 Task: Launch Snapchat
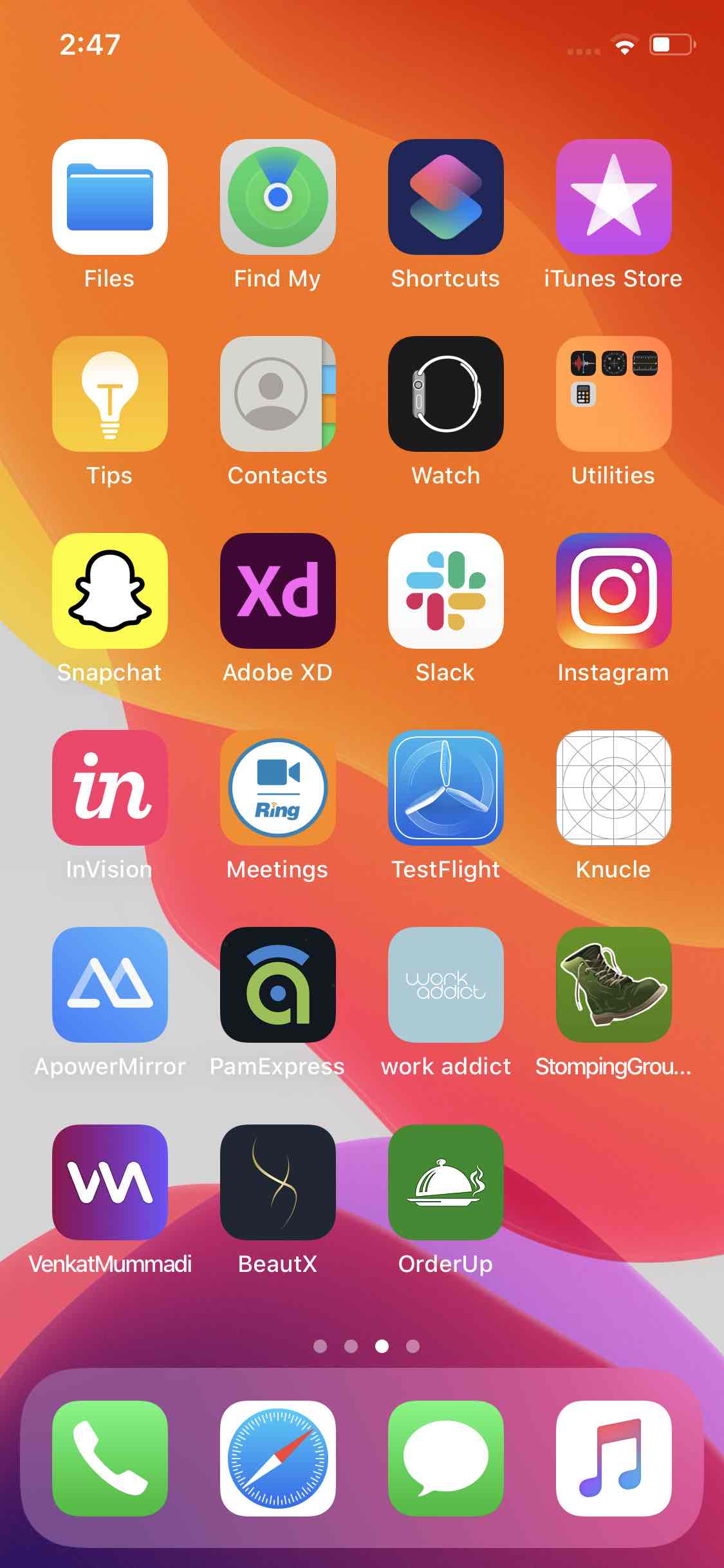click(x=109, y=591)
